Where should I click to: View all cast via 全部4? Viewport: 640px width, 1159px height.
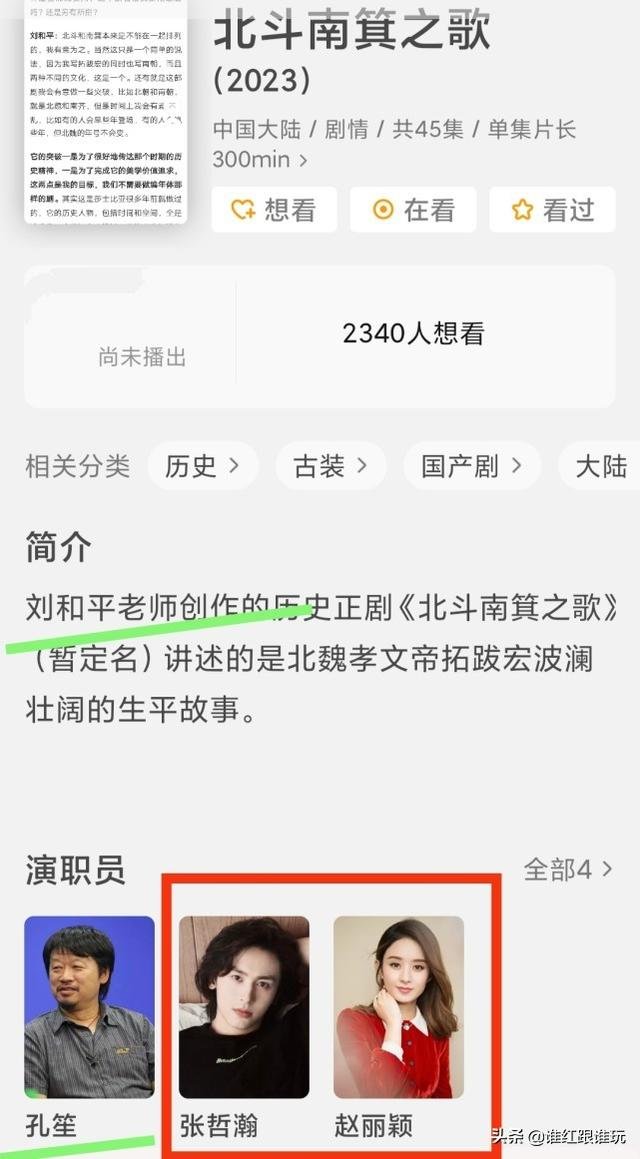coord(568,869)
